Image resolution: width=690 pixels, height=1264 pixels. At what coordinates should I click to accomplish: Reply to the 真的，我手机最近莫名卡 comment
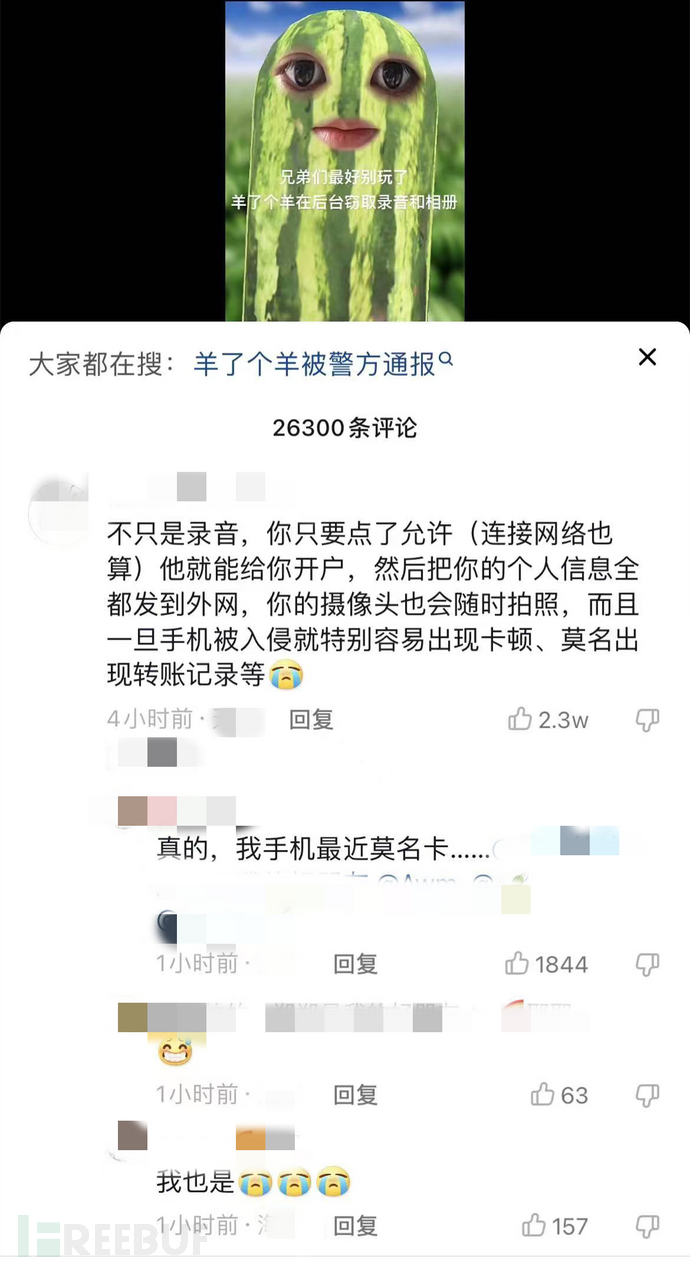click(x=355, y=964)
